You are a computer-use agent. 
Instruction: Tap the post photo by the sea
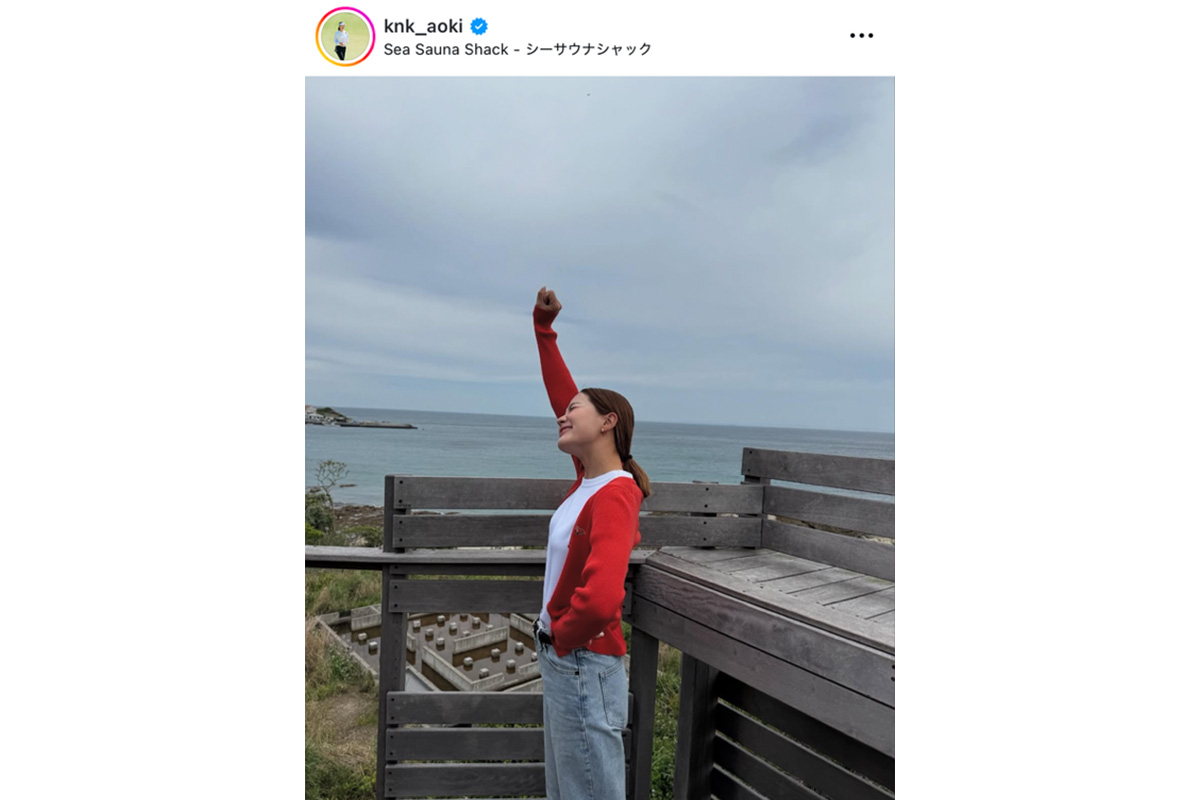[x=600, y=438]
